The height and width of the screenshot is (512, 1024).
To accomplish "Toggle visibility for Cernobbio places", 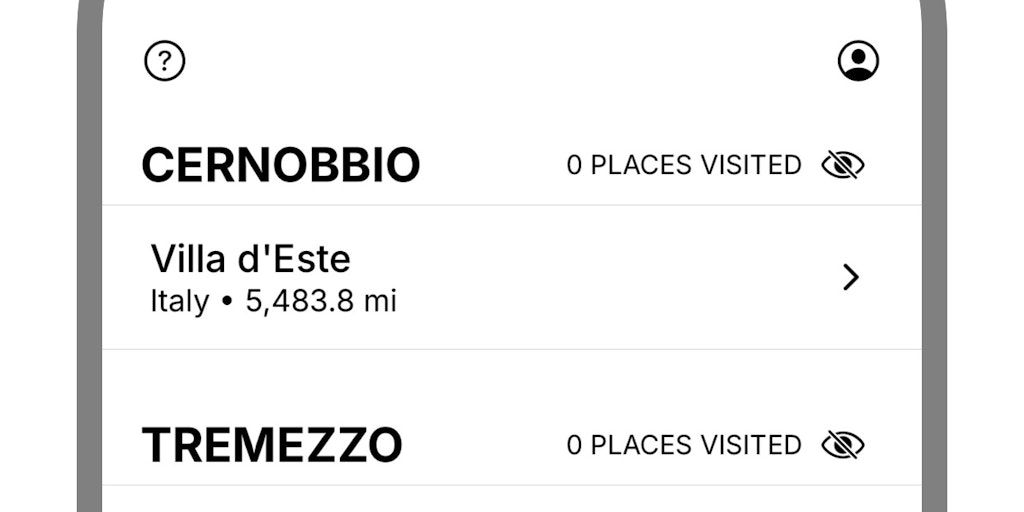I will pos(842,165).
